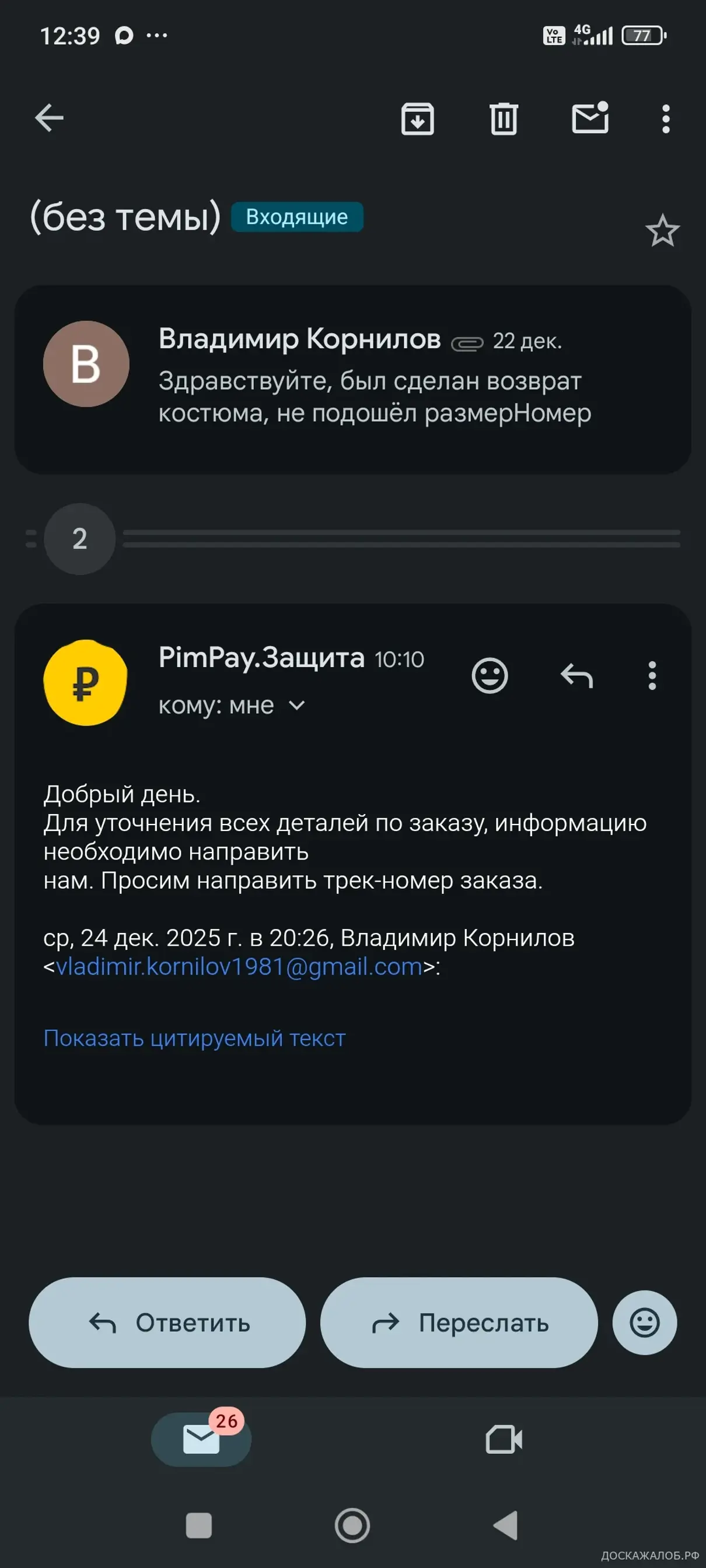Go back to the inbox list
The image size is (706, 1568).
(50, 118)
